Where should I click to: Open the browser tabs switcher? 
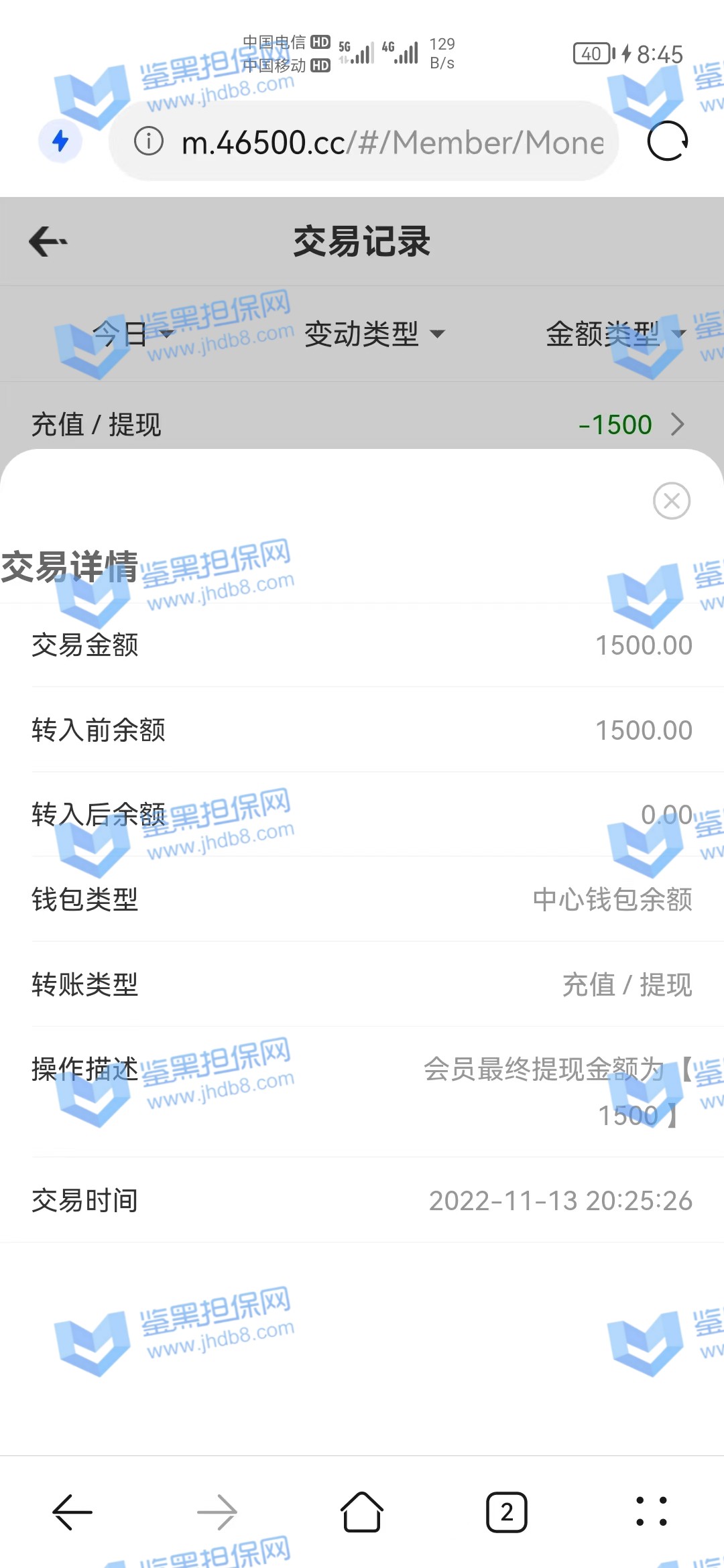(x=506, y=1512)
